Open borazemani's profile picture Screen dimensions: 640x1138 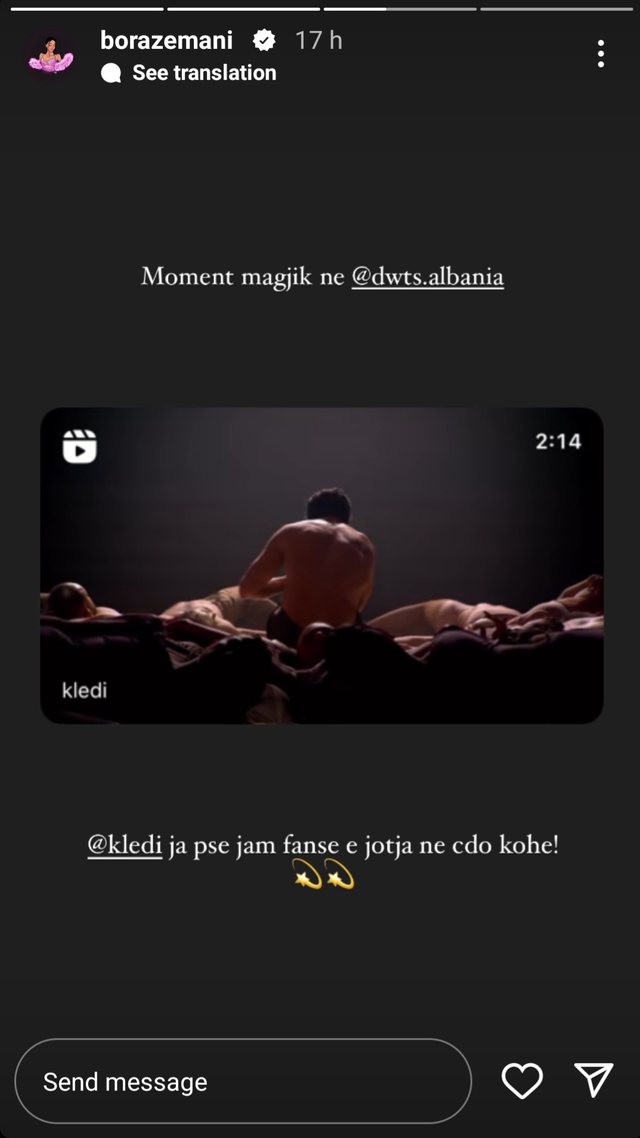[49, 55]
